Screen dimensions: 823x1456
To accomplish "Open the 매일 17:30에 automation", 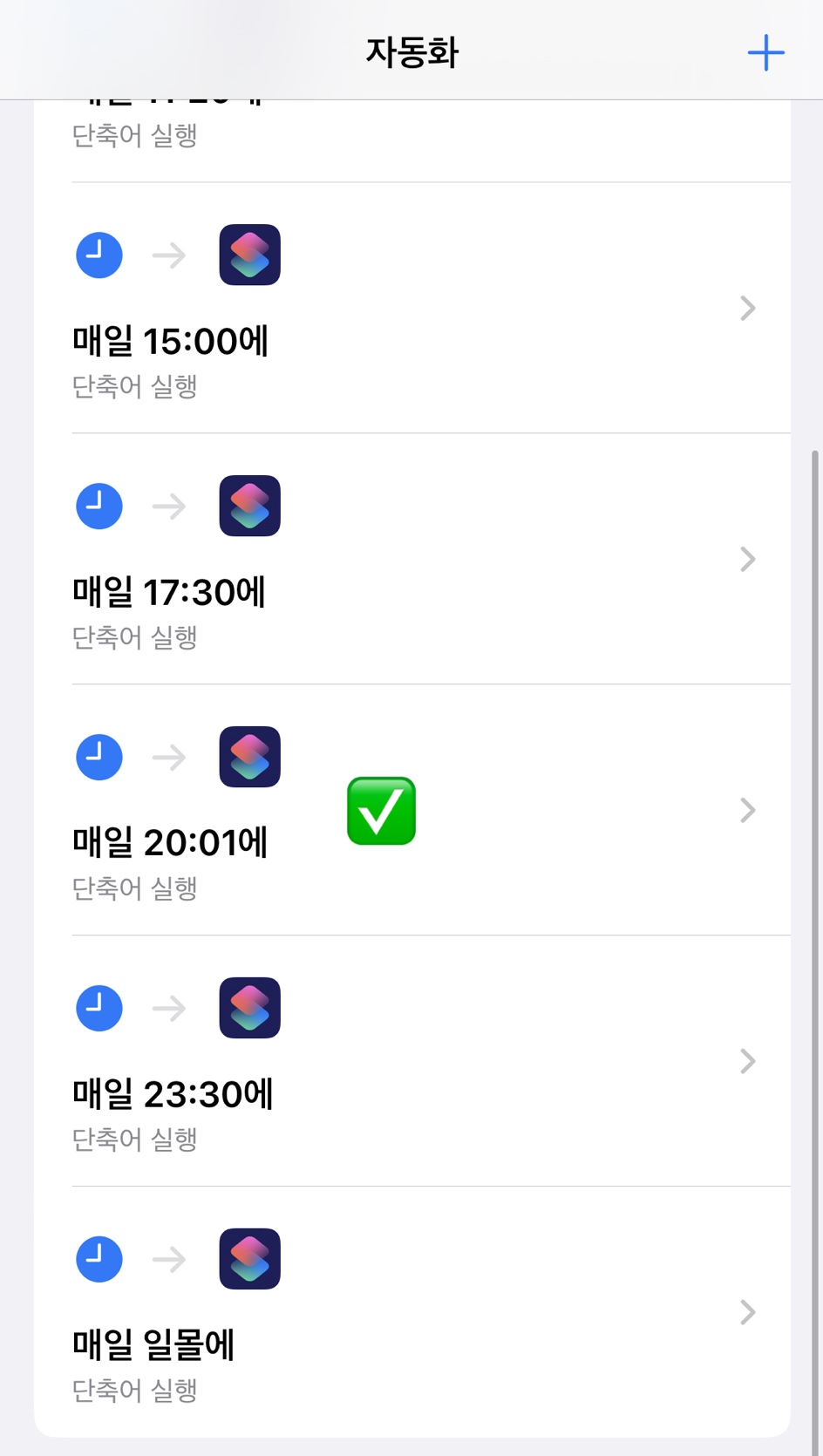I will coord(411,560).
